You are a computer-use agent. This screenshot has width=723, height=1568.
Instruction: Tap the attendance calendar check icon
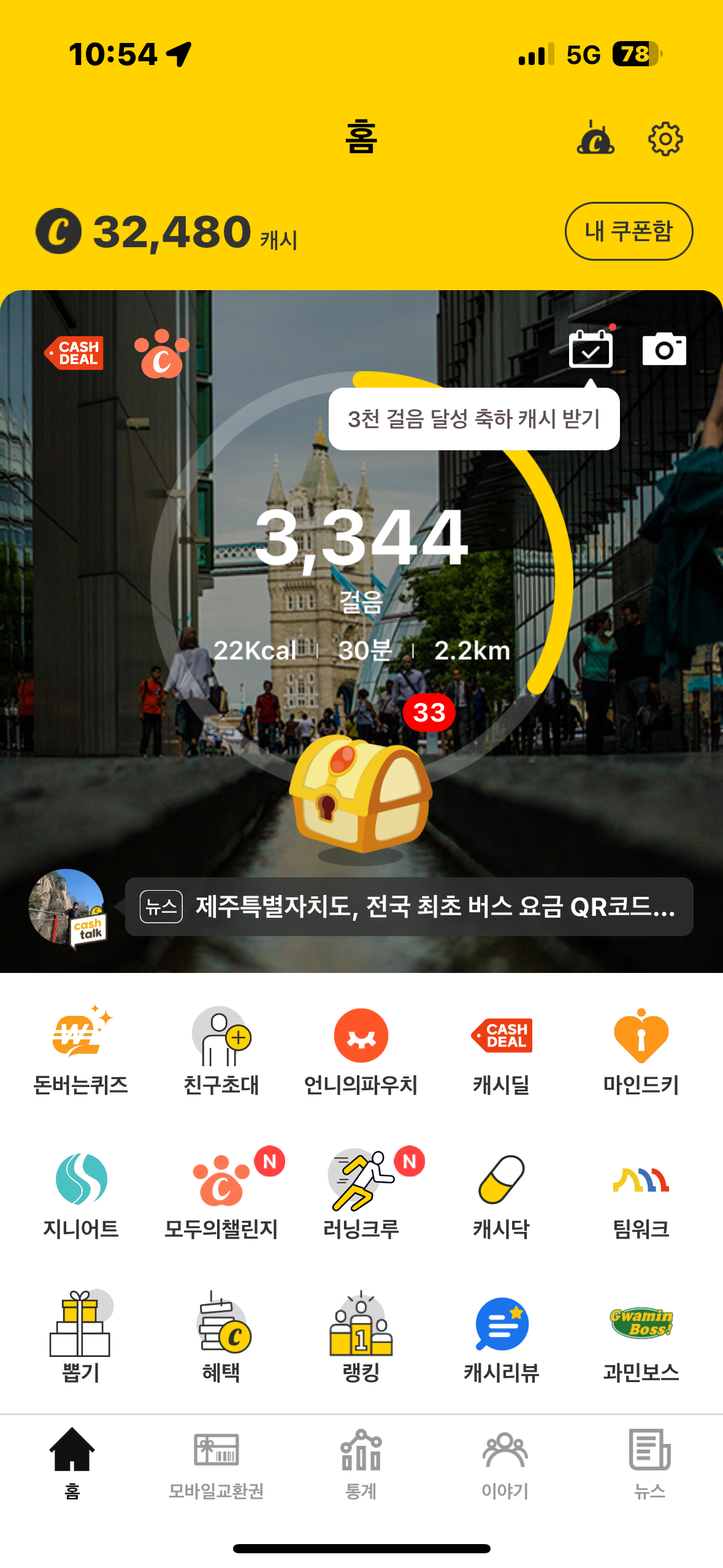coord(590,349)
